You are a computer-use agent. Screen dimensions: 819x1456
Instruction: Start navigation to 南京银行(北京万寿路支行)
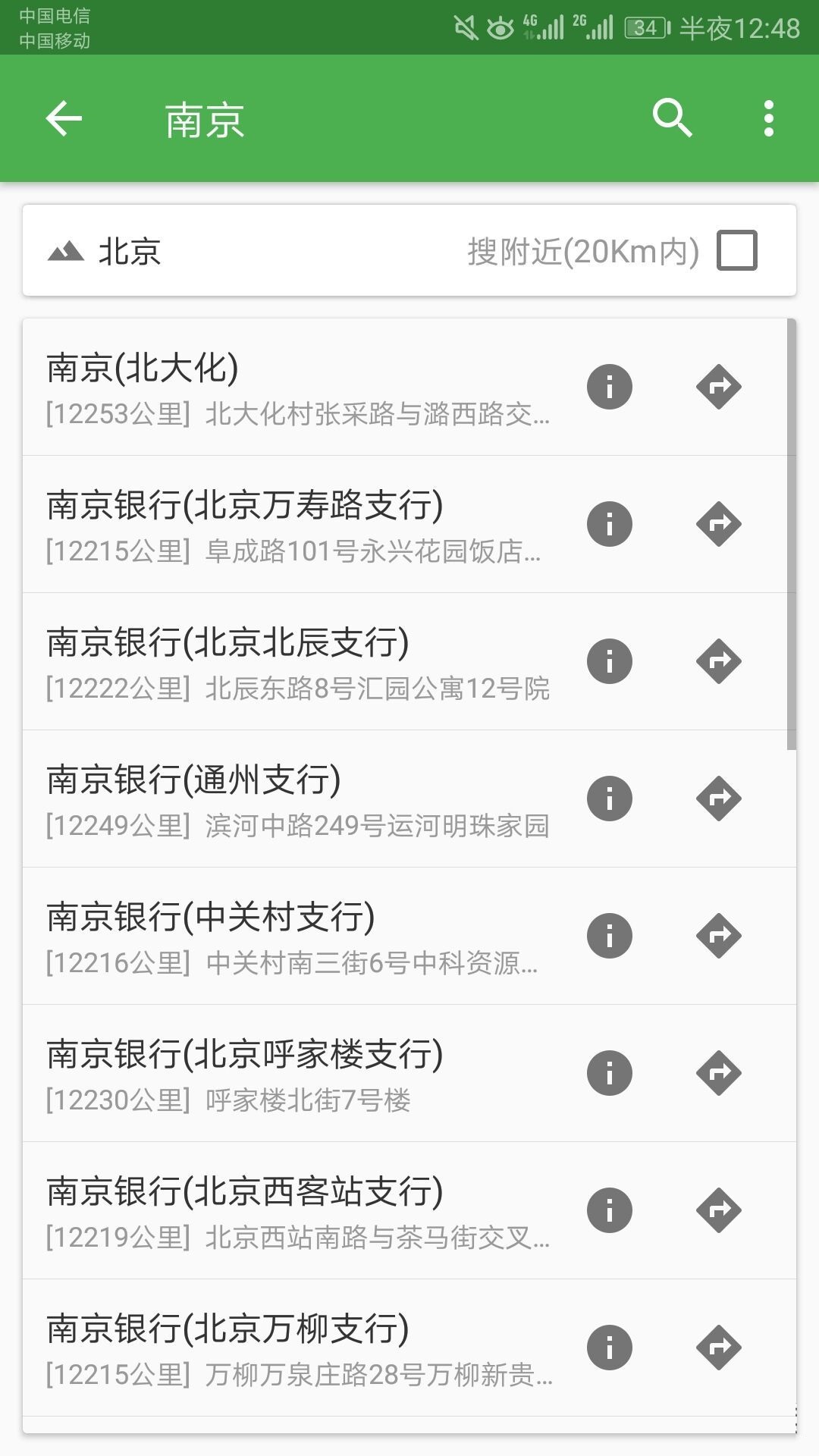pos(719,523)
